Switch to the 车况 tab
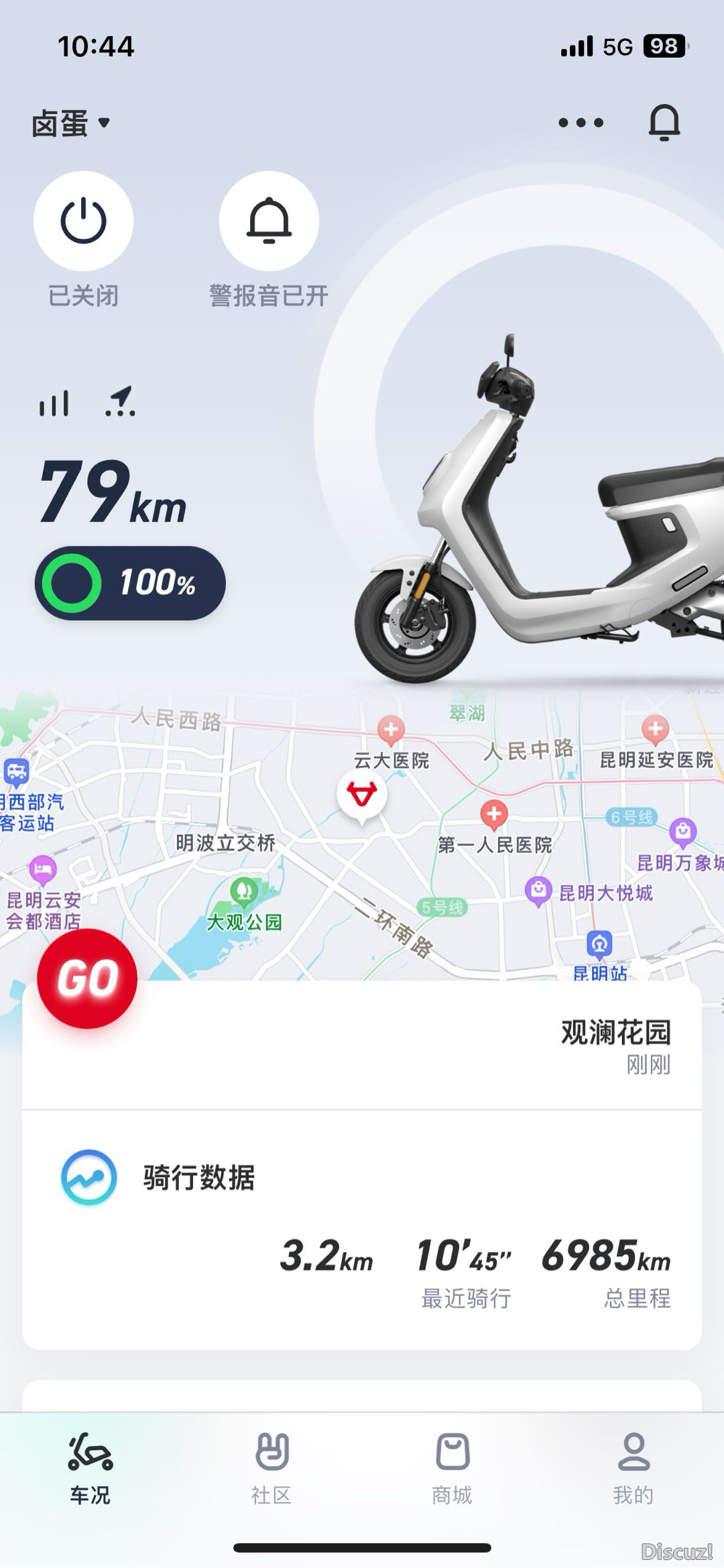 pos(90,1469)
